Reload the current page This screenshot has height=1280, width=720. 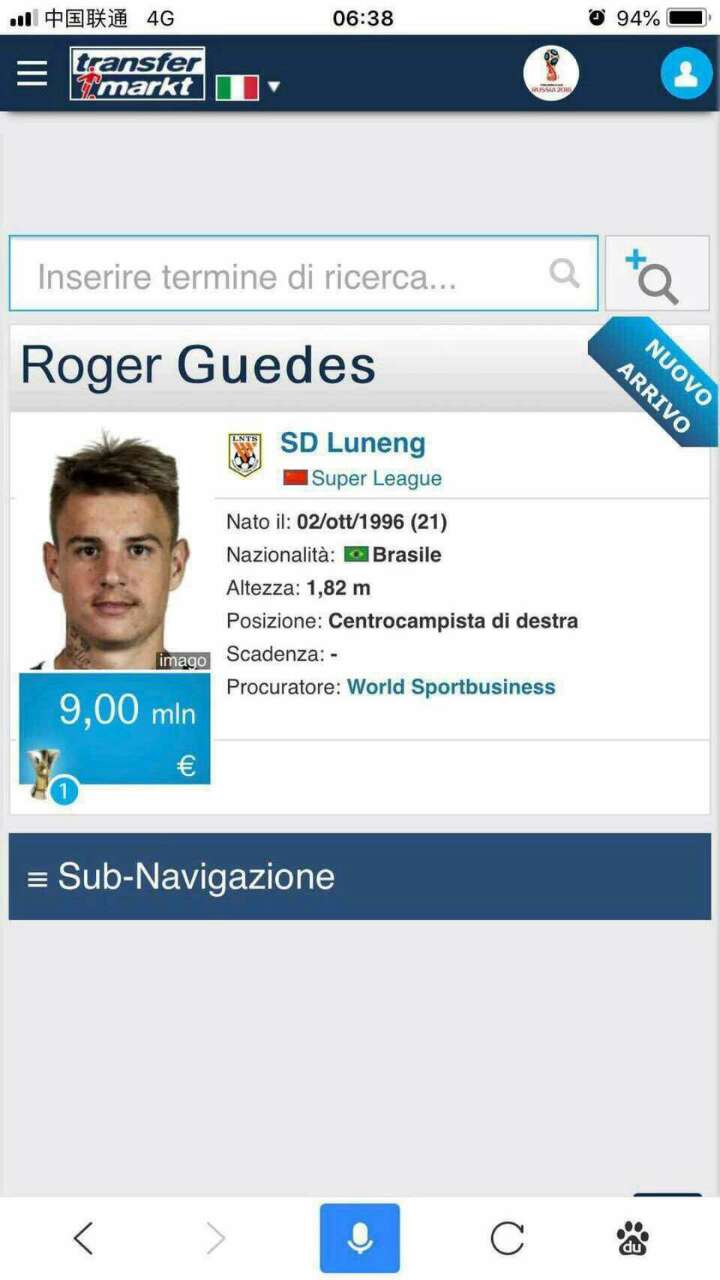tap(507, 1238)
